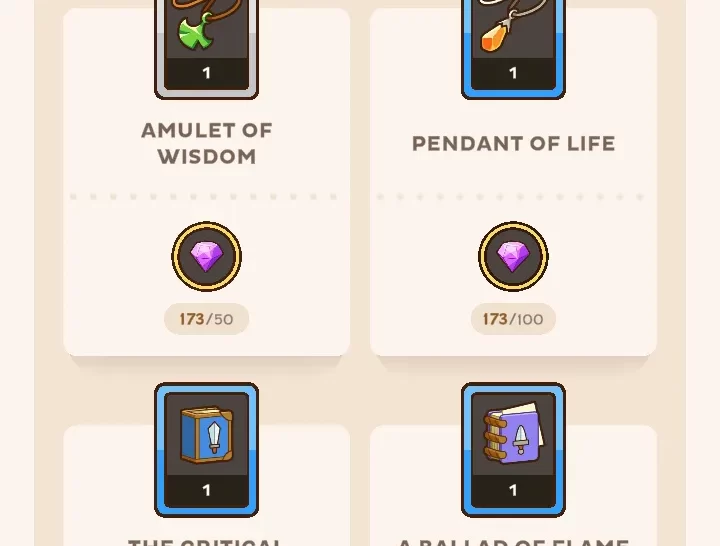Buy Pendant of Life with gems
This screenshot has height=546, width=720.
click(x=513, y=257)
